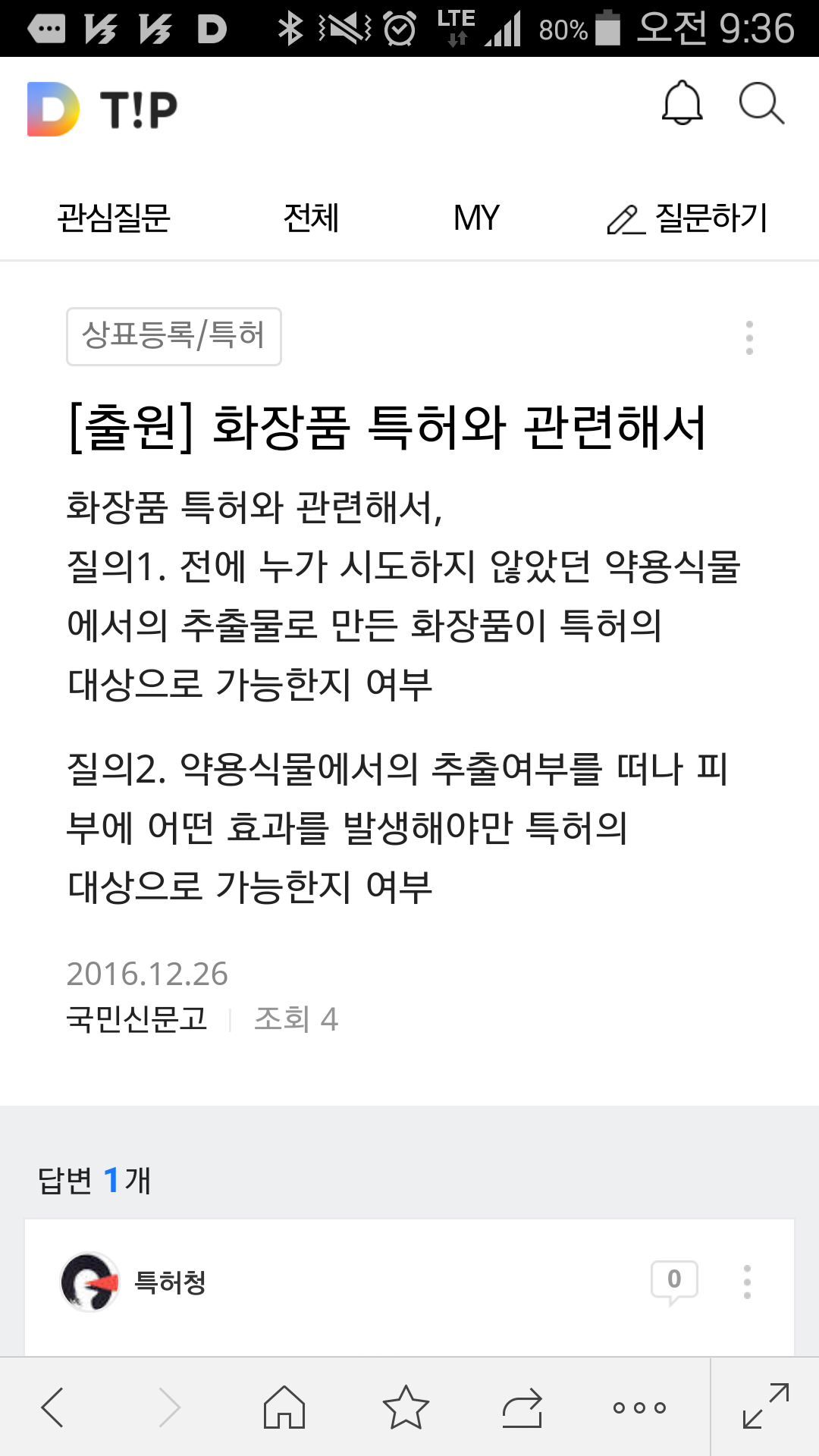This screenshot has height=1456, width=819.
Task: Open the browser more options menu
Action: [639, 1407]
